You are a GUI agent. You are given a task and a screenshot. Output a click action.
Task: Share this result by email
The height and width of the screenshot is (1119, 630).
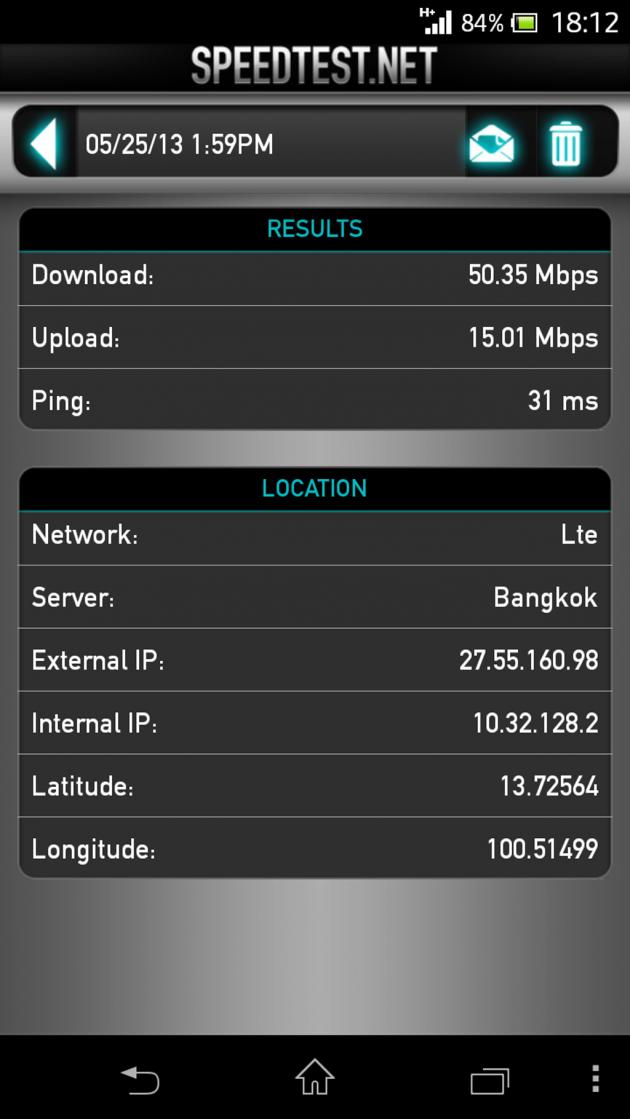492,145
